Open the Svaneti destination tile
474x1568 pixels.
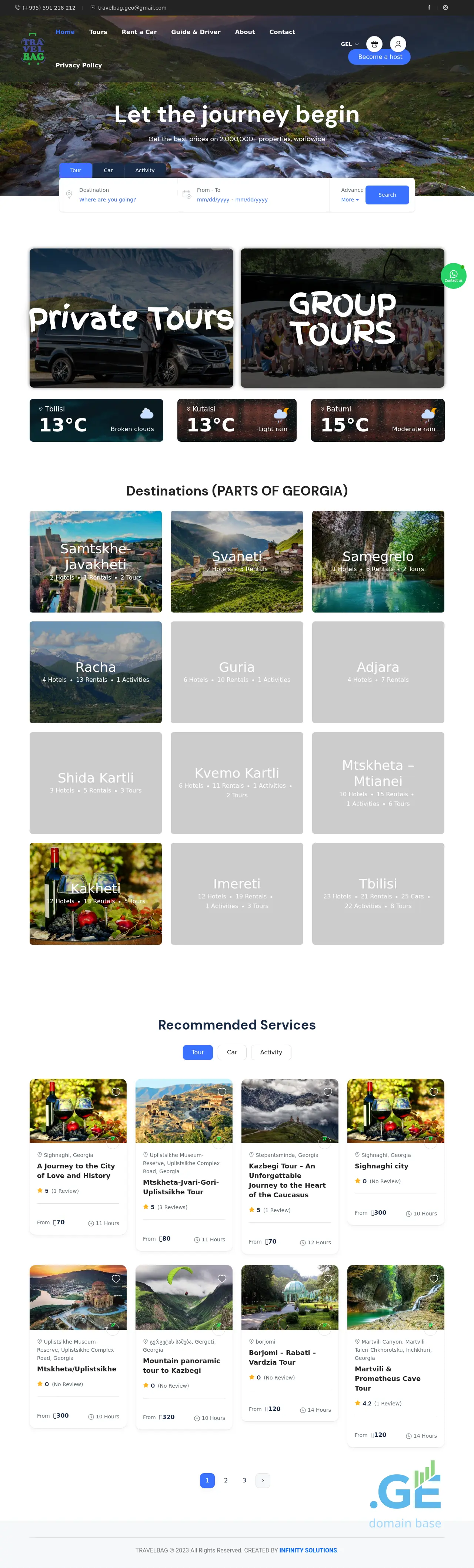[x=237, y=561]
